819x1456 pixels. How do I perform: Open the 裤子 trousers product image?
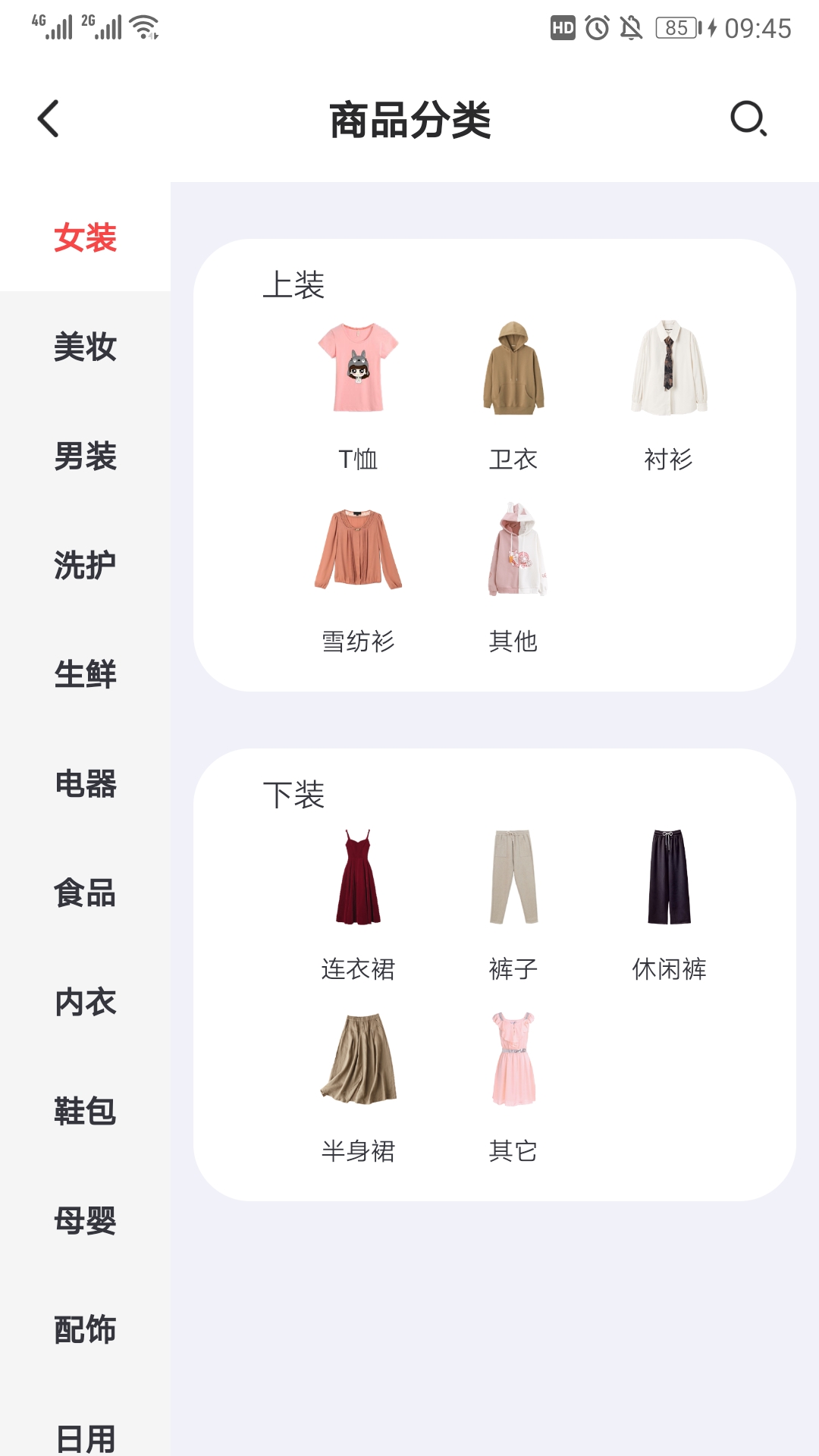[514, 880]
